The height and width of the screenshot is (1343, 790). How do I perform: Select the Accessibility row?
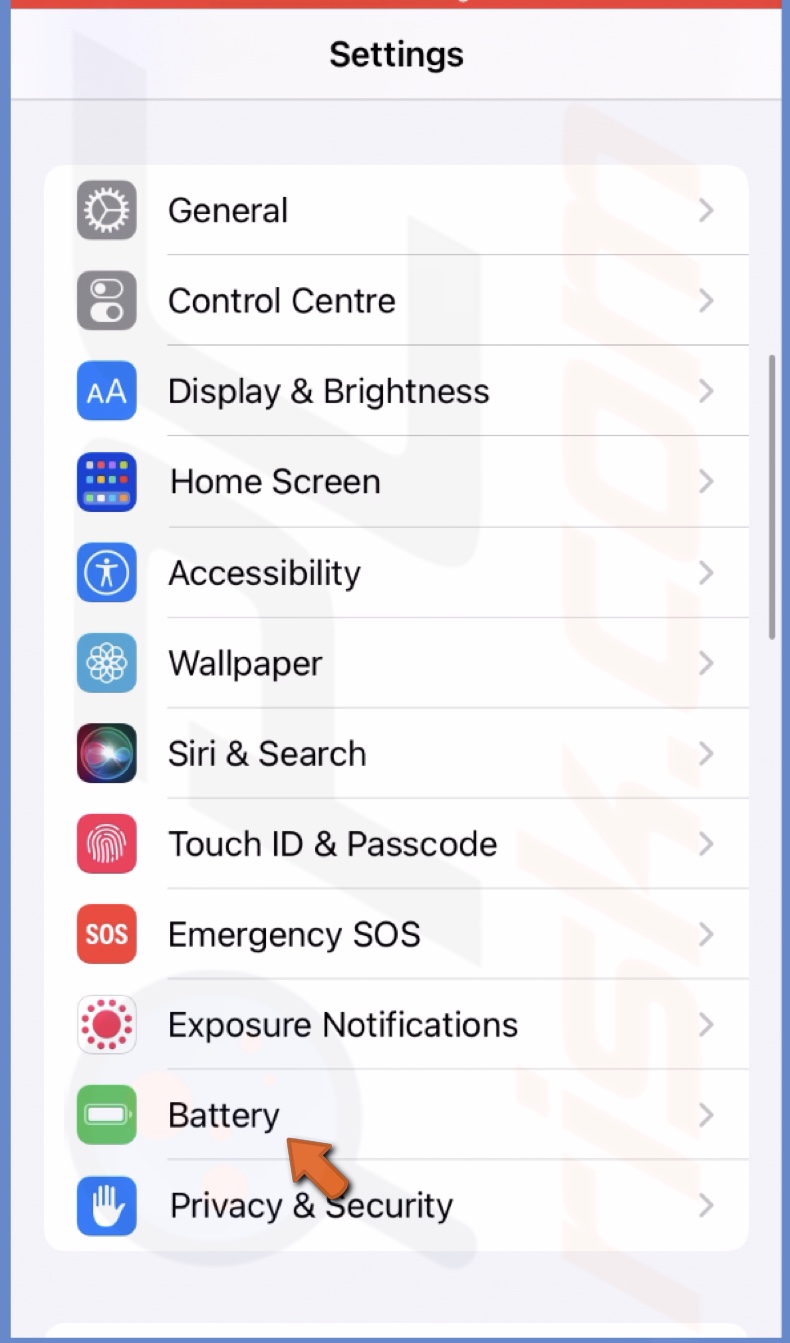click(x=396, y=573)
